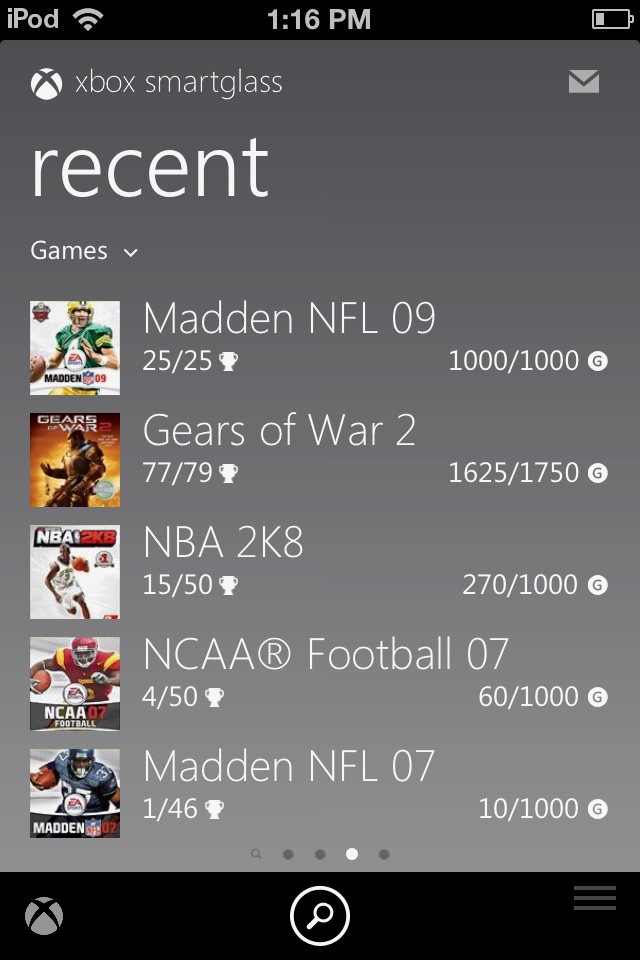Tap the round search button

(x=320, y=915)
